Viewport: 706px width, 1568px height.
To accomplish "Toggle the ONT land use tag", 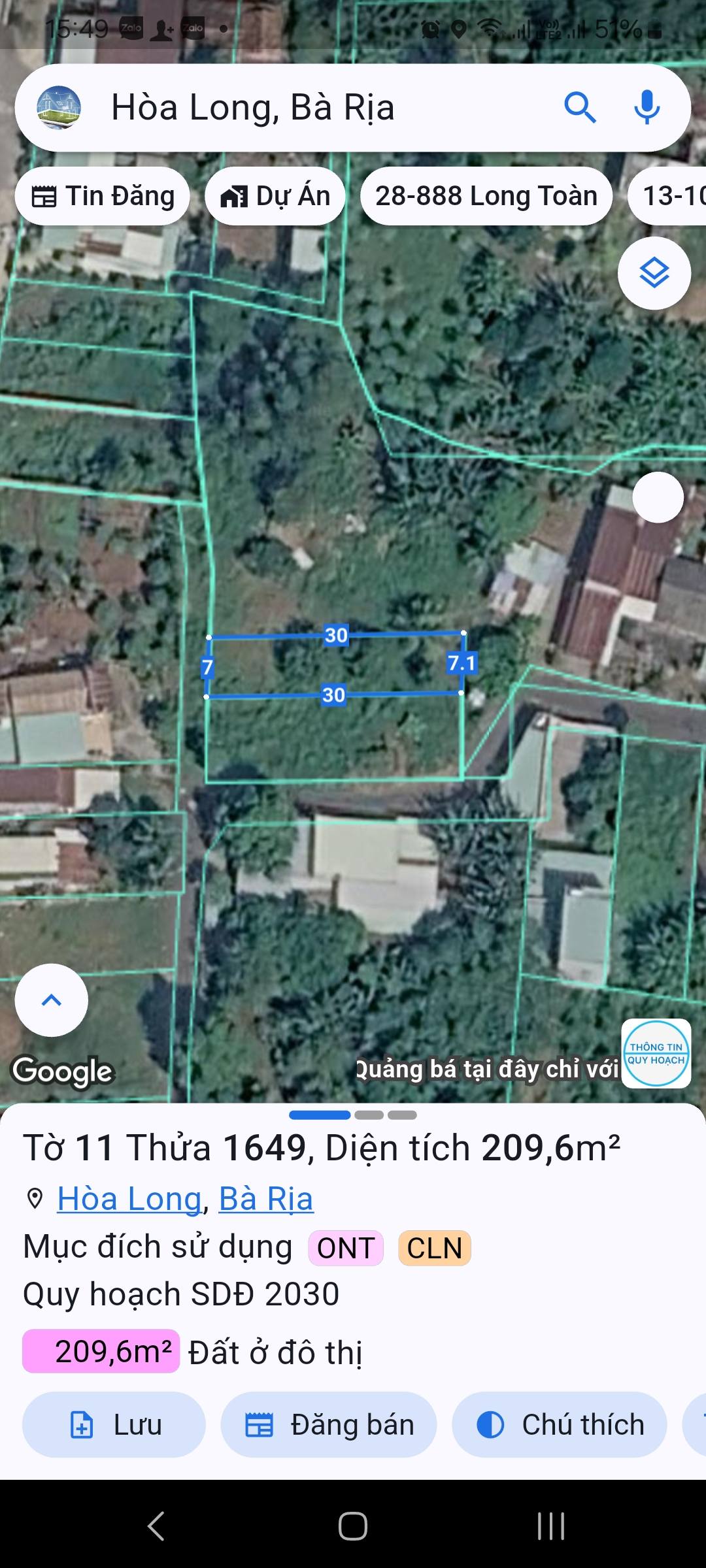I will pyautogui.click(x=346, y=1247).
